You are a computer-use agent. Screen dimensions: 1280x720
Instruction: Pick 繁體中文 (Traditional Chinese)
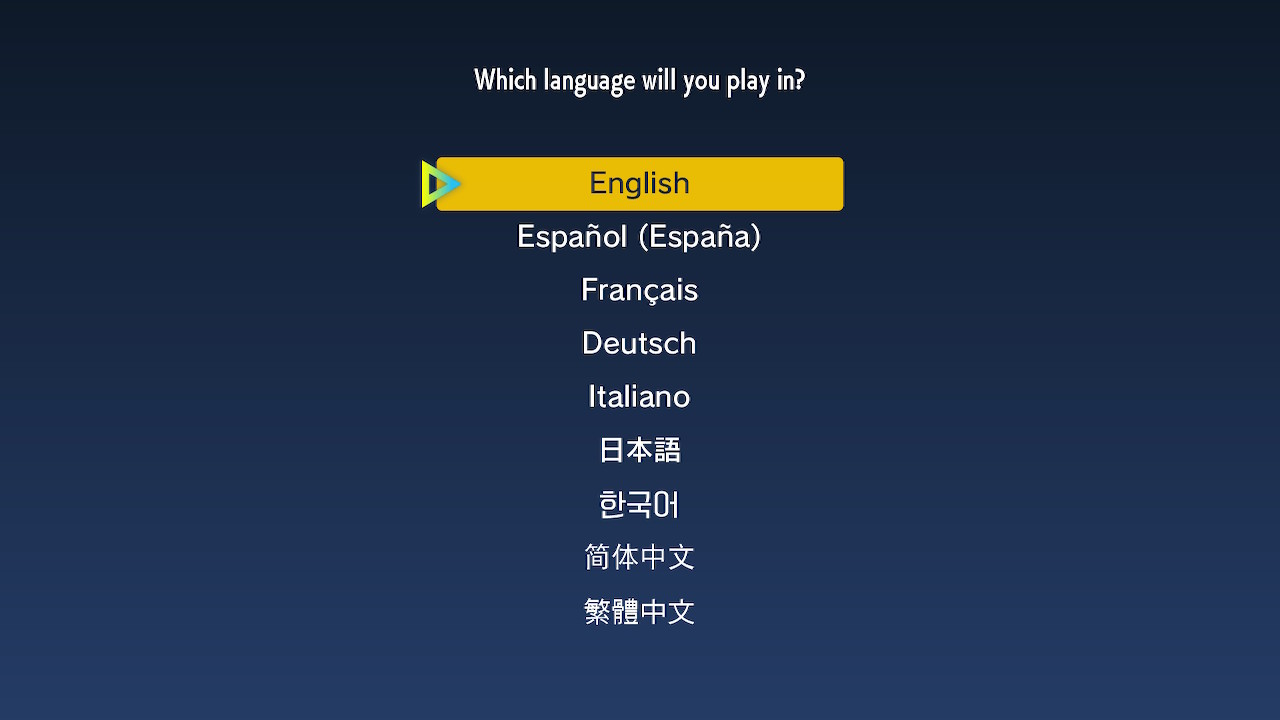(x=639, y=611)
